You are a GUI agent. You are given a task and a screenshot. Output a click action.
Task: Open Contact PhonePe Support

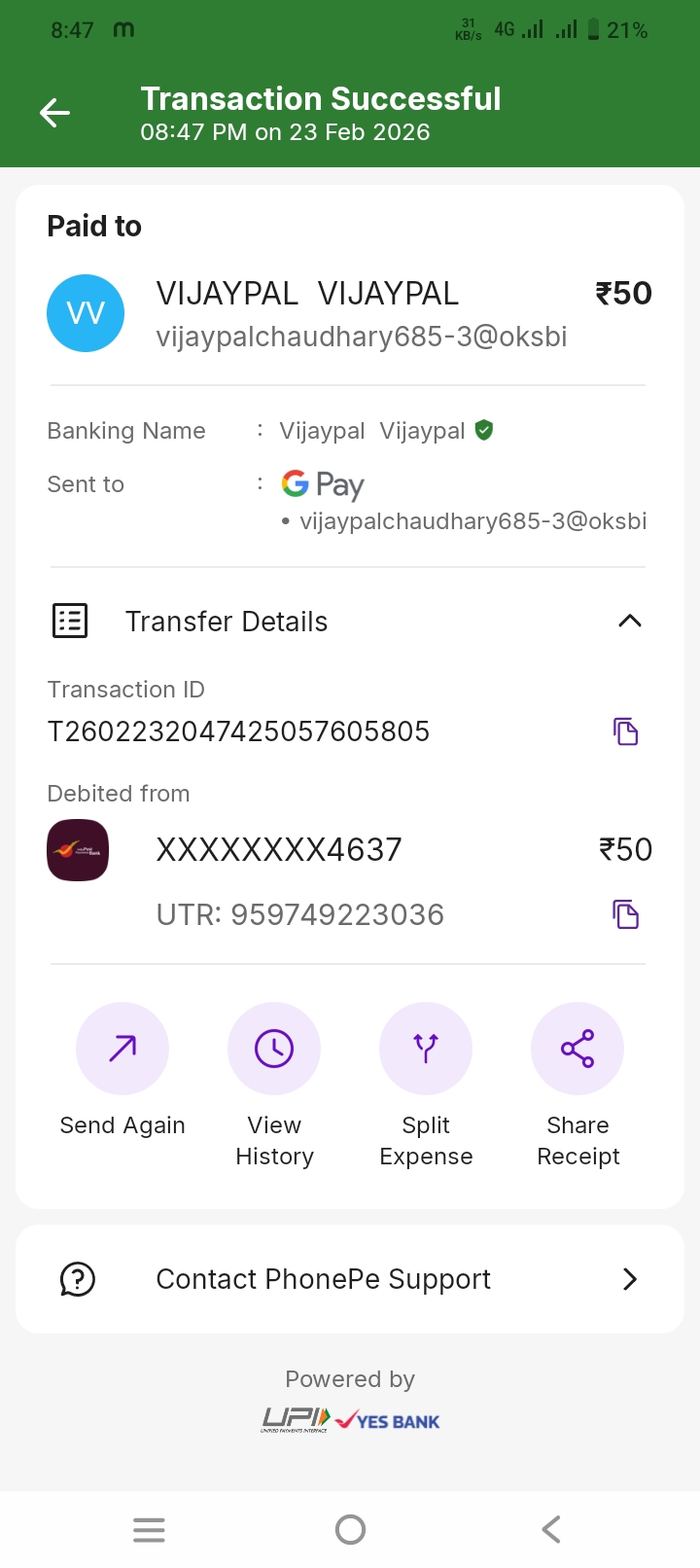coord(350,1279)
